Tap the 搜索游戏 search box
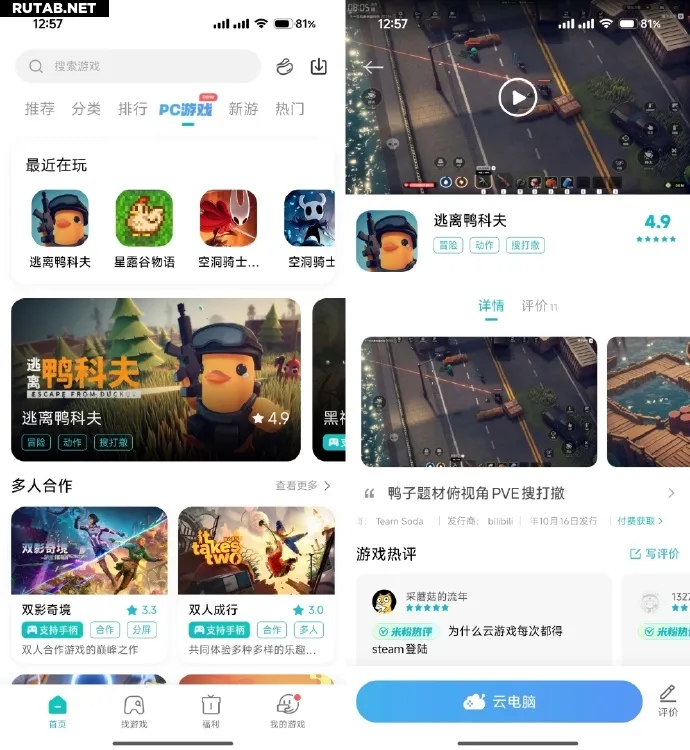690x750 pixels. (138, 66)
